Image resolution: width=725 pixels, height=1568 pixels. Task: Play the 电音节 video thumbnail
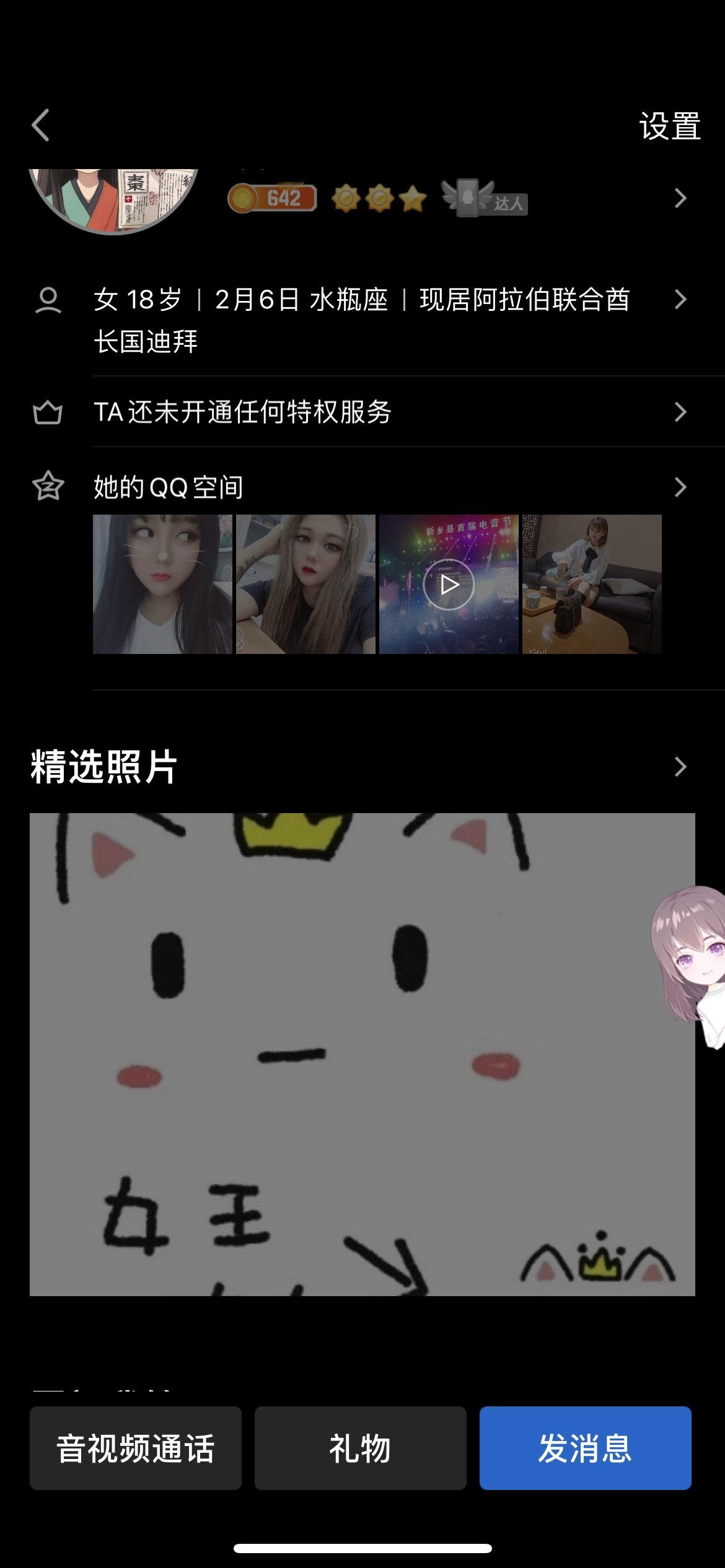pyautogui.click(x=449, y=584)
